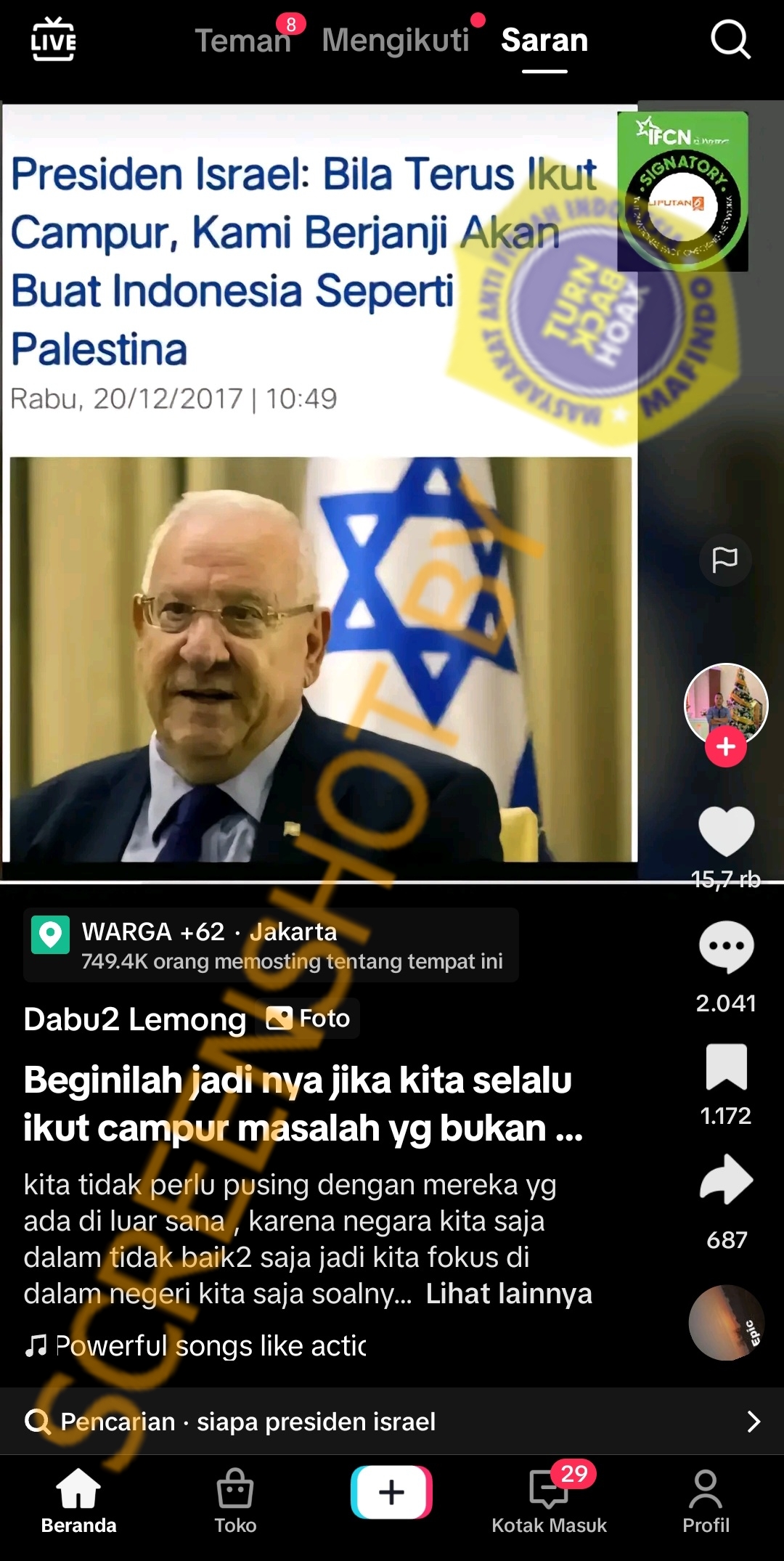This screenshot has width=784, height=1561.
Task: Open WARGA +62 Jakarta location tag
Action: (x=271, y=945)
